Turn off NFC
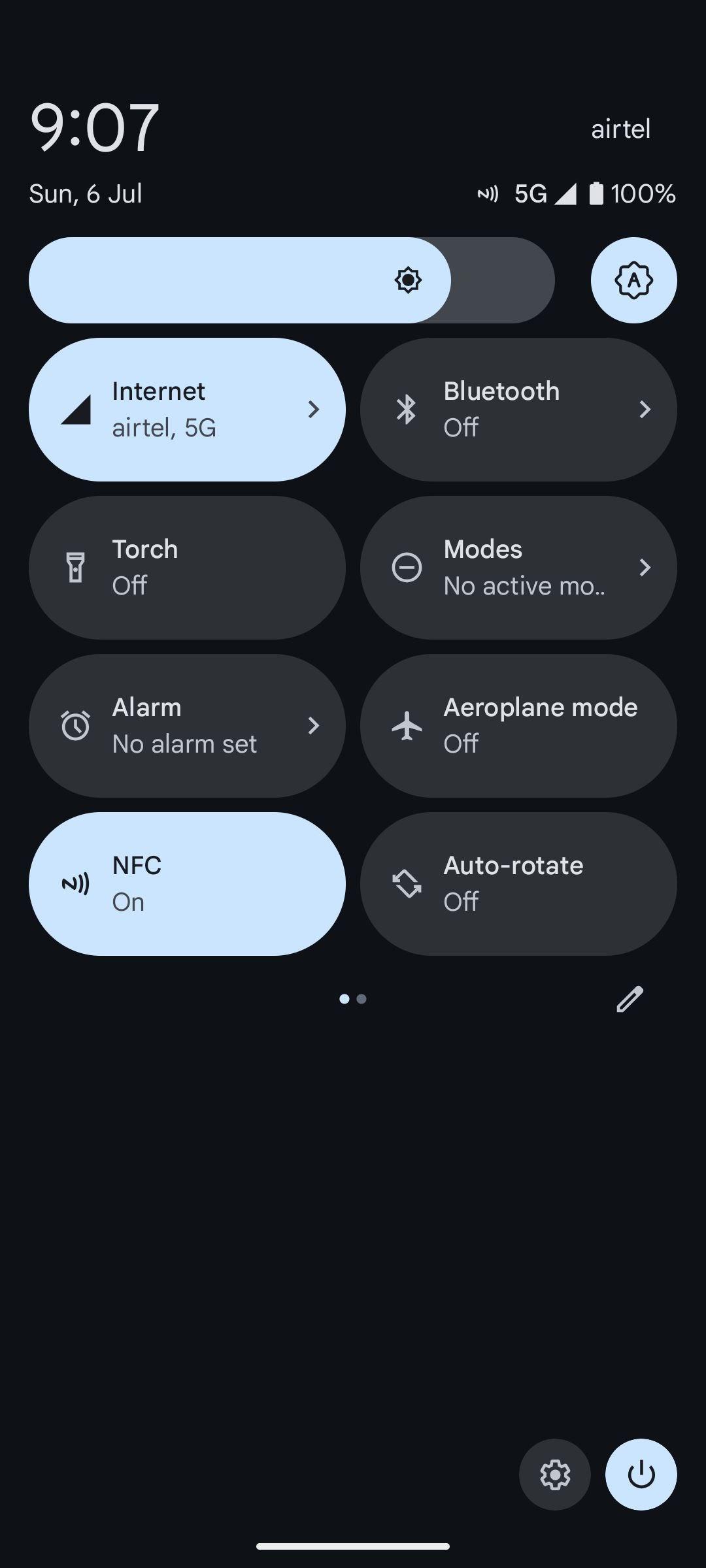Viewport: 706px width, 1568px height. 187,884
